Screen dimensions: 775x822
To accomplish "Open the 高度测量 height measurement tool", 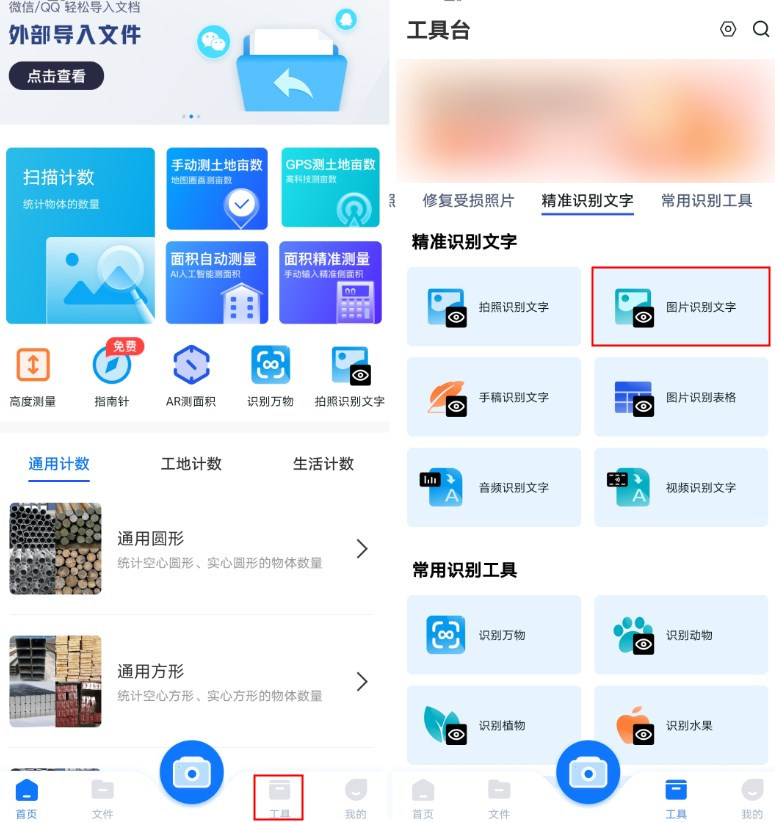I will pyautogui.click(x=35, y=375).
